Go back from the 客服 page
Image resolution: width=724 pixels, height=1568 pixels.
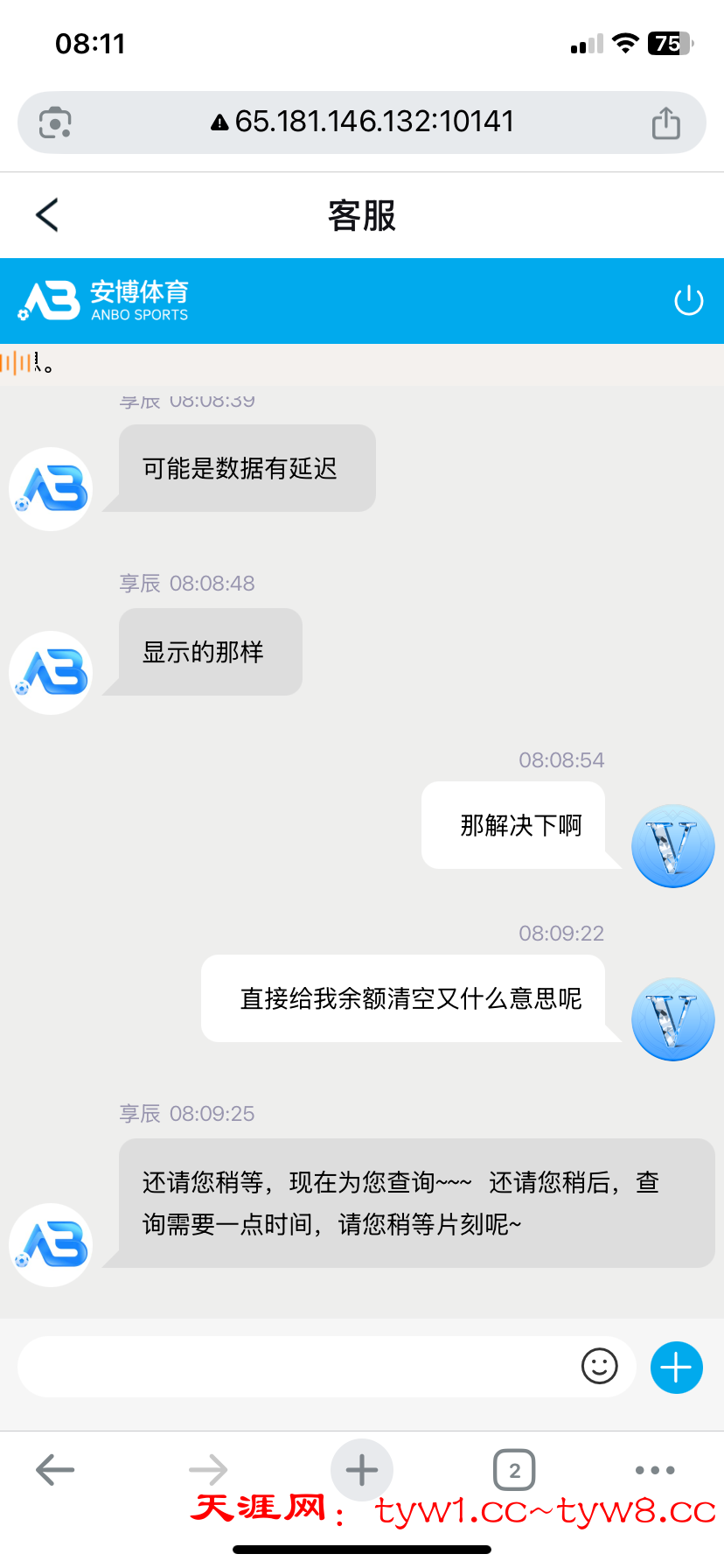(47, 215)
